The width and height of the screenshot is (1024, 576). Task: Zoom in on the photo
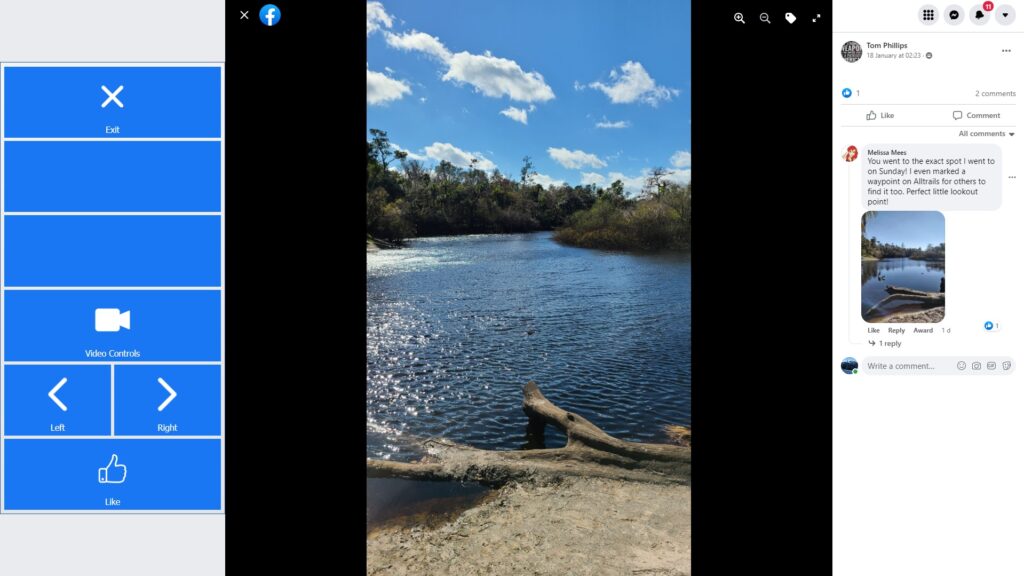pos(739,18)
